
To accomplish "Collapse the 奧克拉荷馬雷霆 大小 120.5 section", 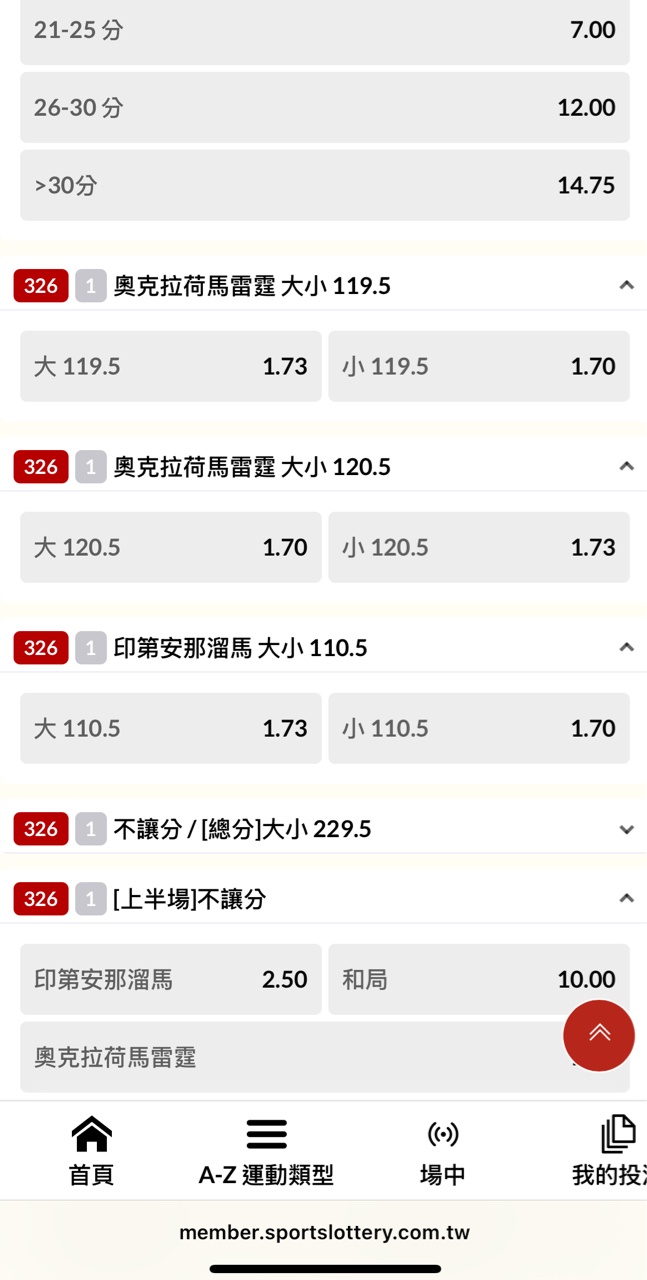I will [x=626, y=466].
